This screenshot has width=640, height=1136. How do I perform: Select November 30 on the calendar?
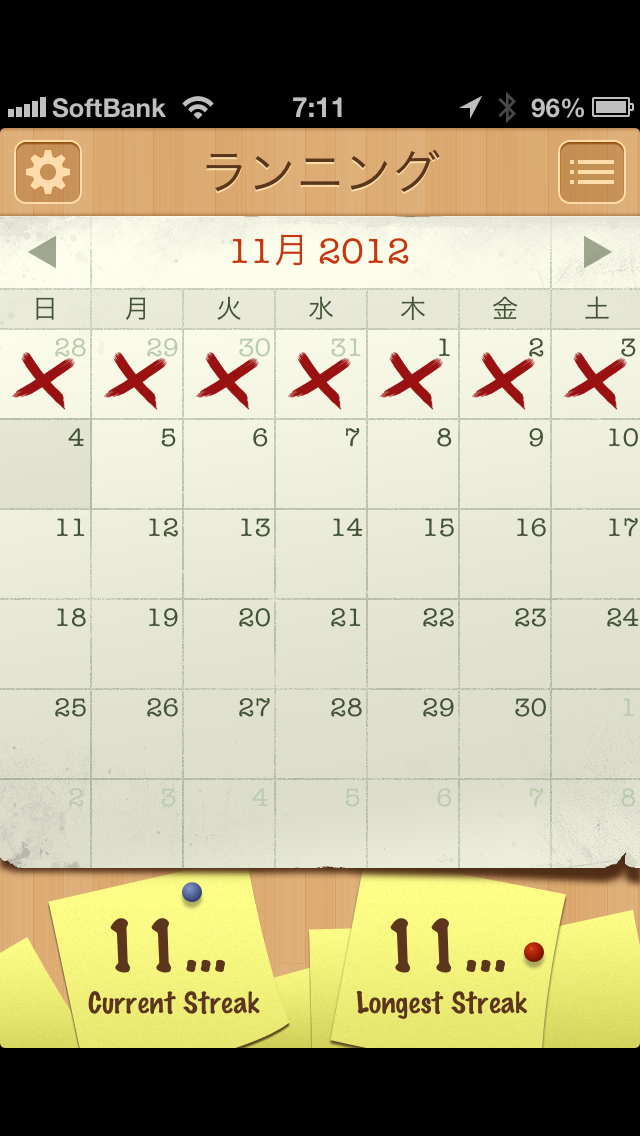point(505,733)
